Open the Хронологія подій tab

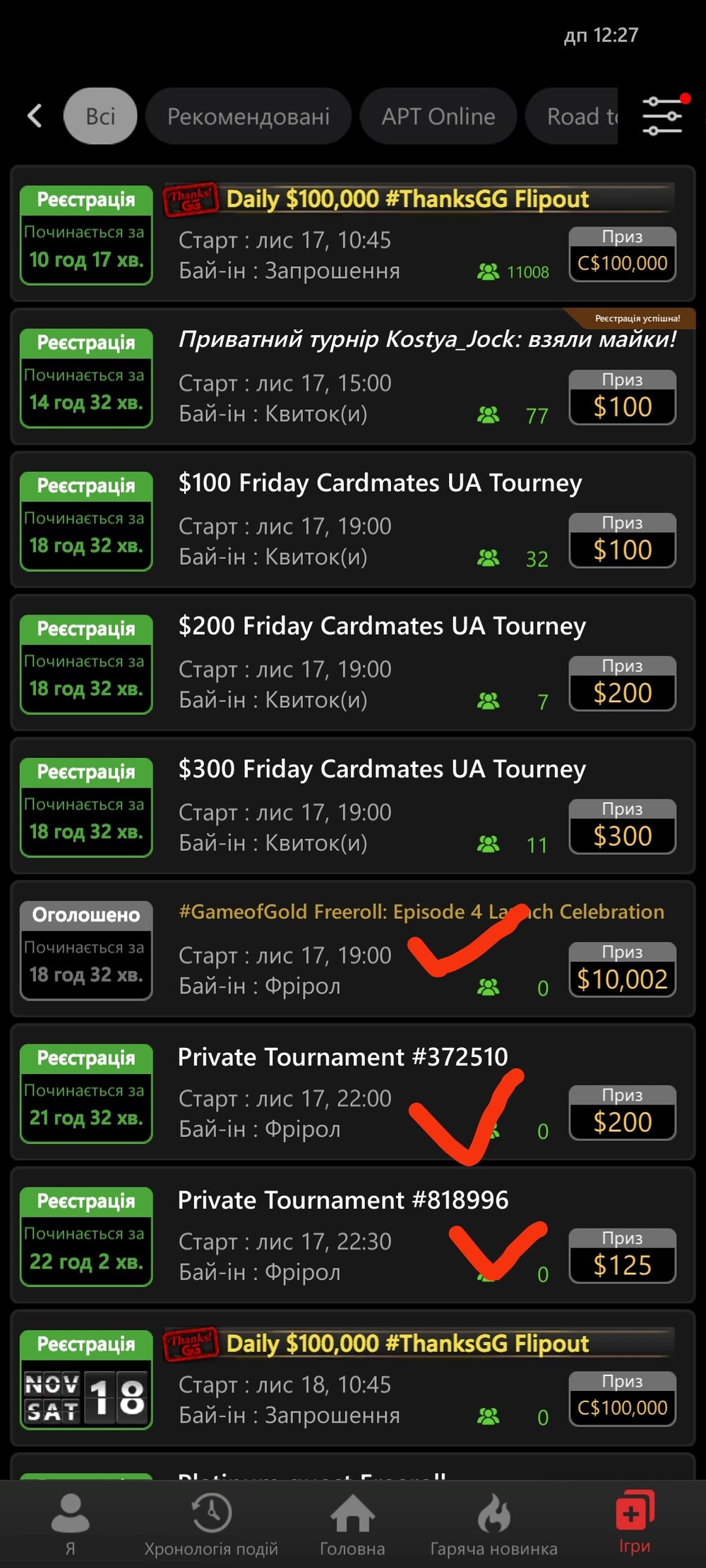(x=211, y=1524)
